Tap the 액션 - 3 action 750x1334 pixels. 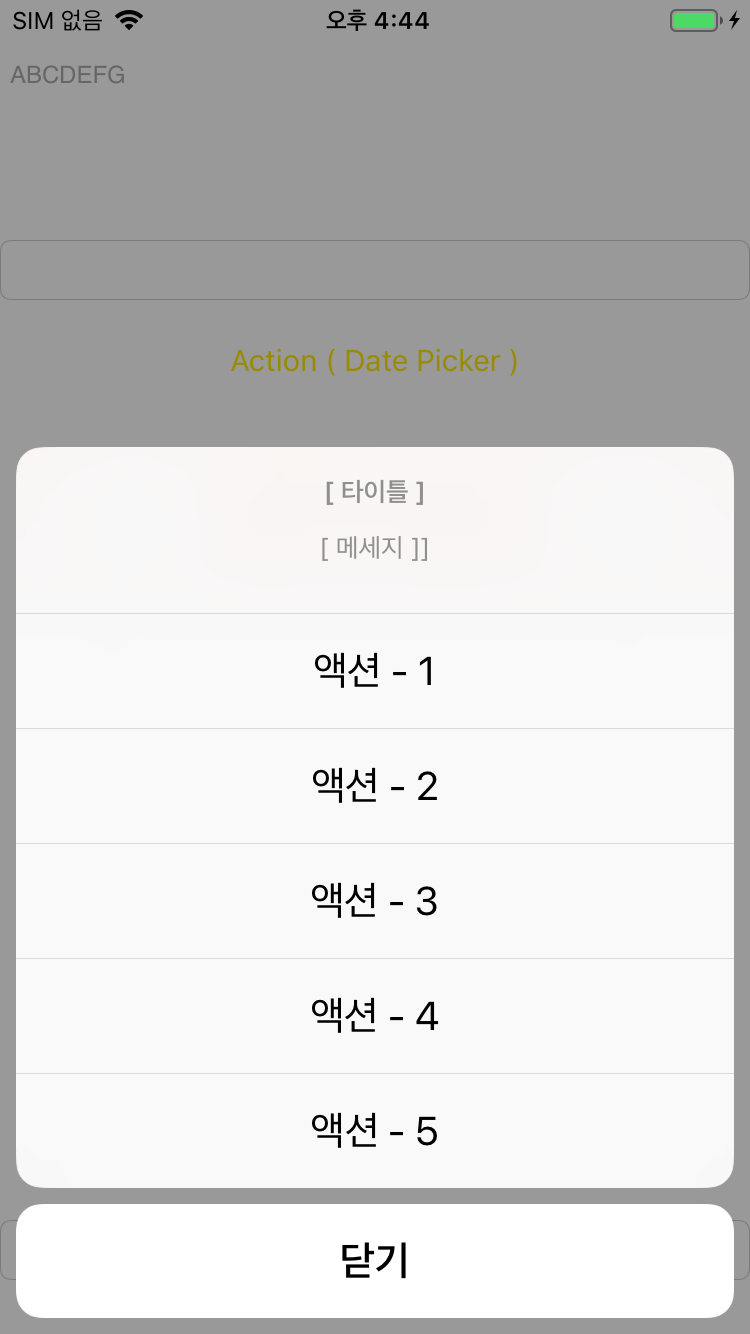375,901
